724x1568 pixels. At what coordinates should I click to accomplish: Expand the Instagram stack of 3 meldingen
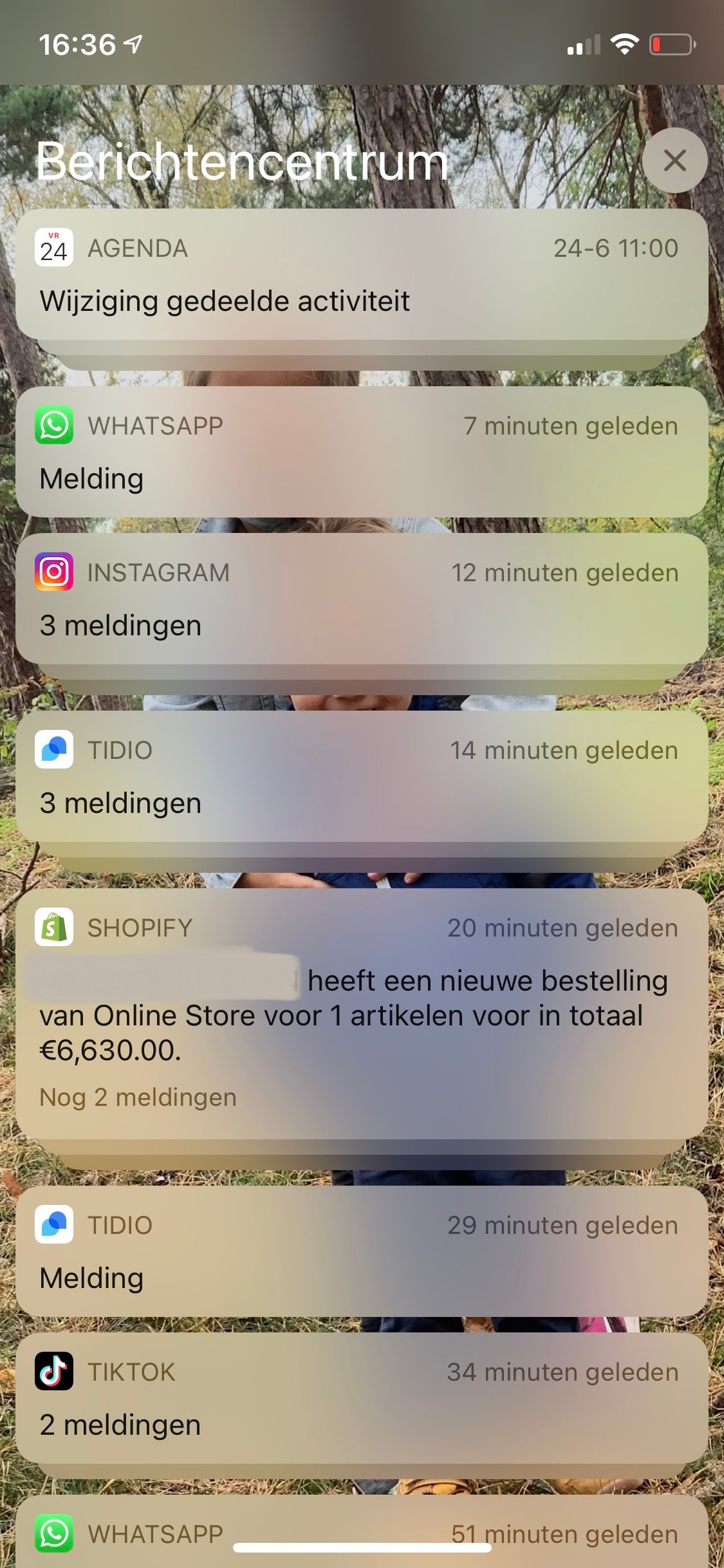coord(361,599)
